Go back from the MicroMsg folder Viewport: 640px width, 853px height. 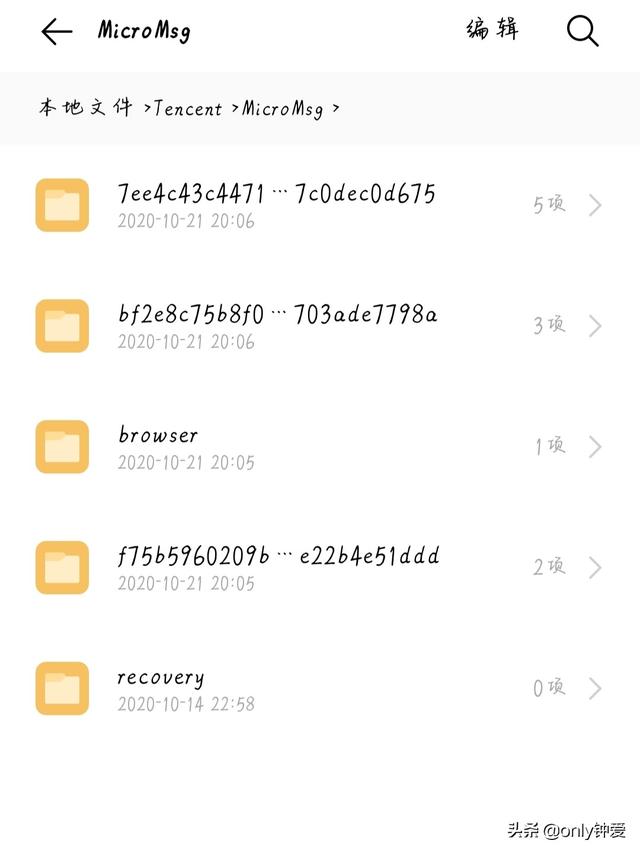click(57, 32)
